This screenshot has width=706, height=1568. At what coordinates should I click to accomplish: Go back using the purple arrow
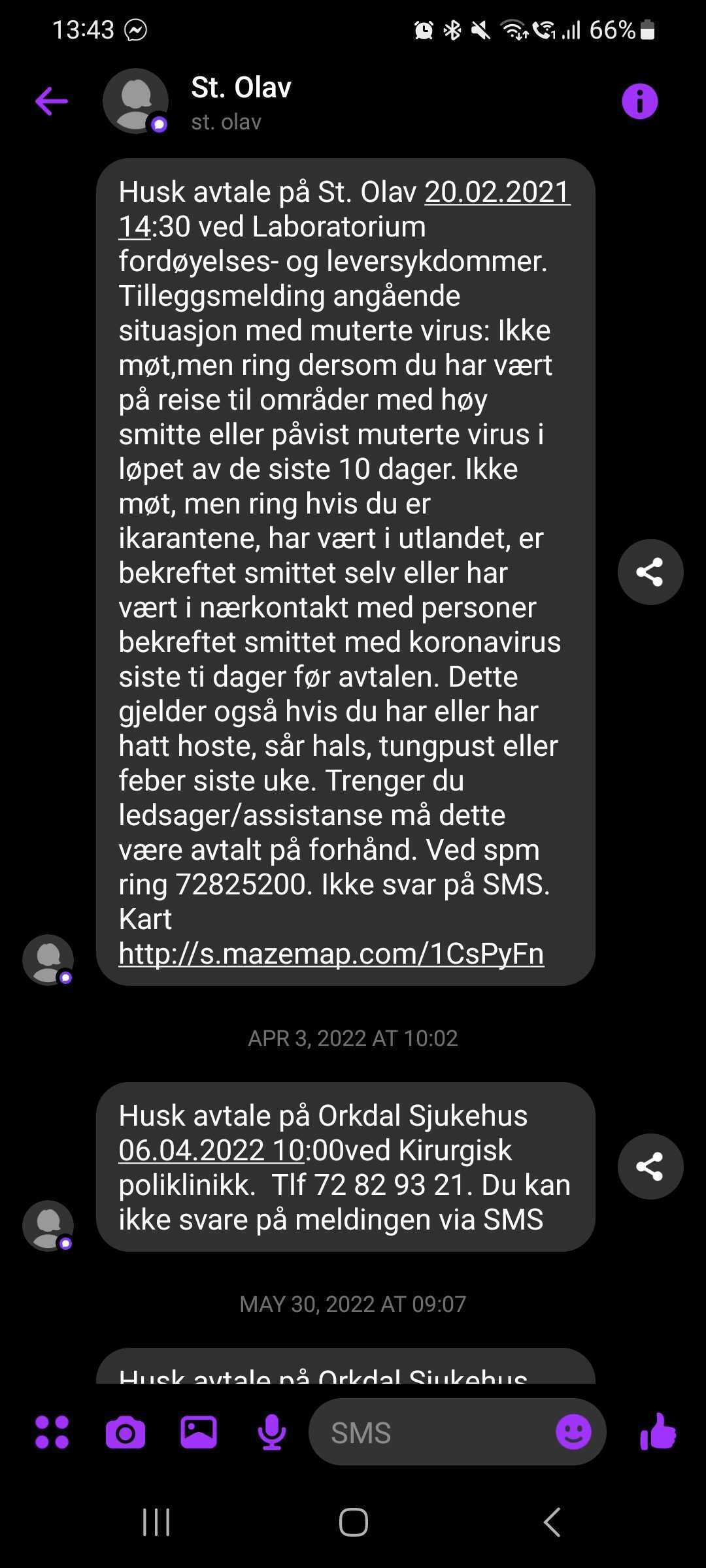coord(52,101)
